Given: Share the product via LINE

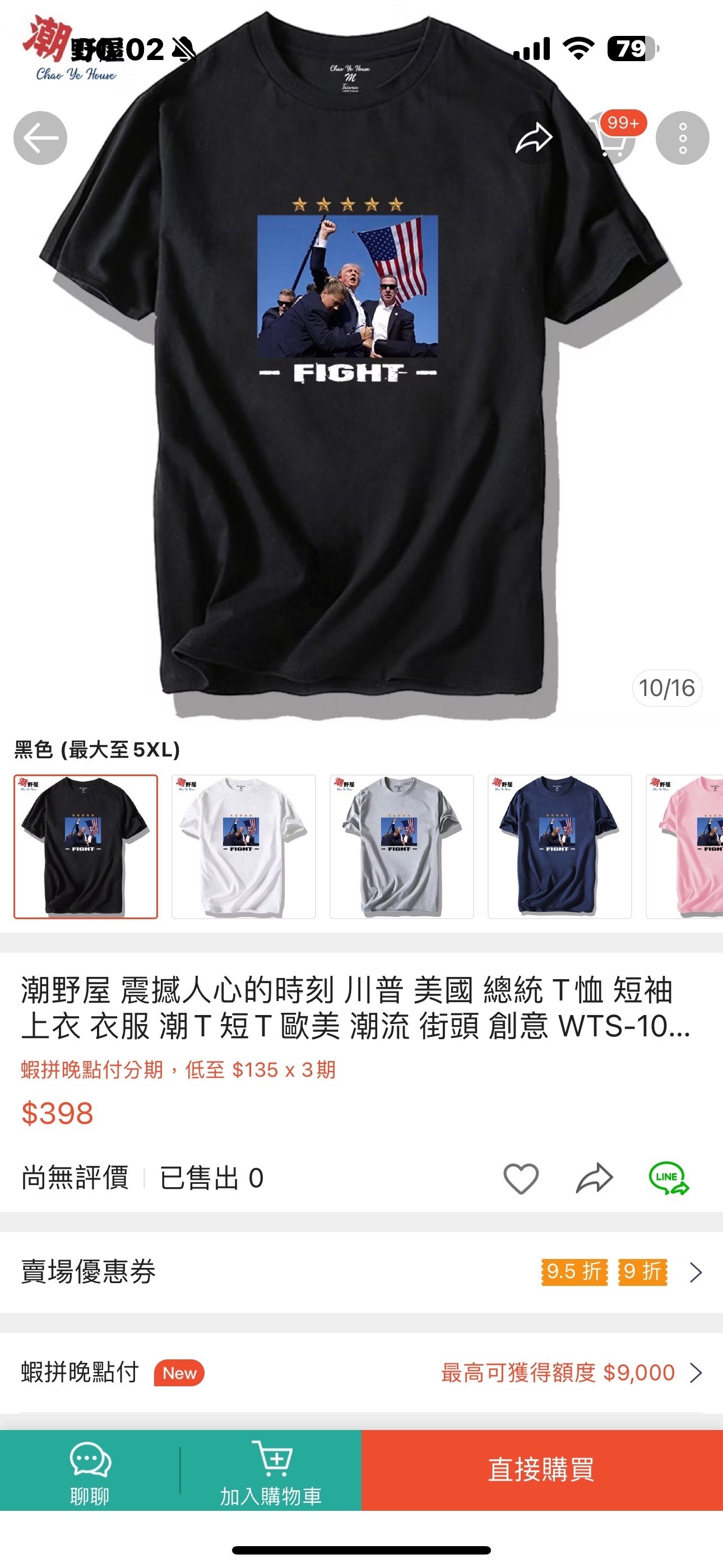Looking at the screenshot, I should [668, 1178].
